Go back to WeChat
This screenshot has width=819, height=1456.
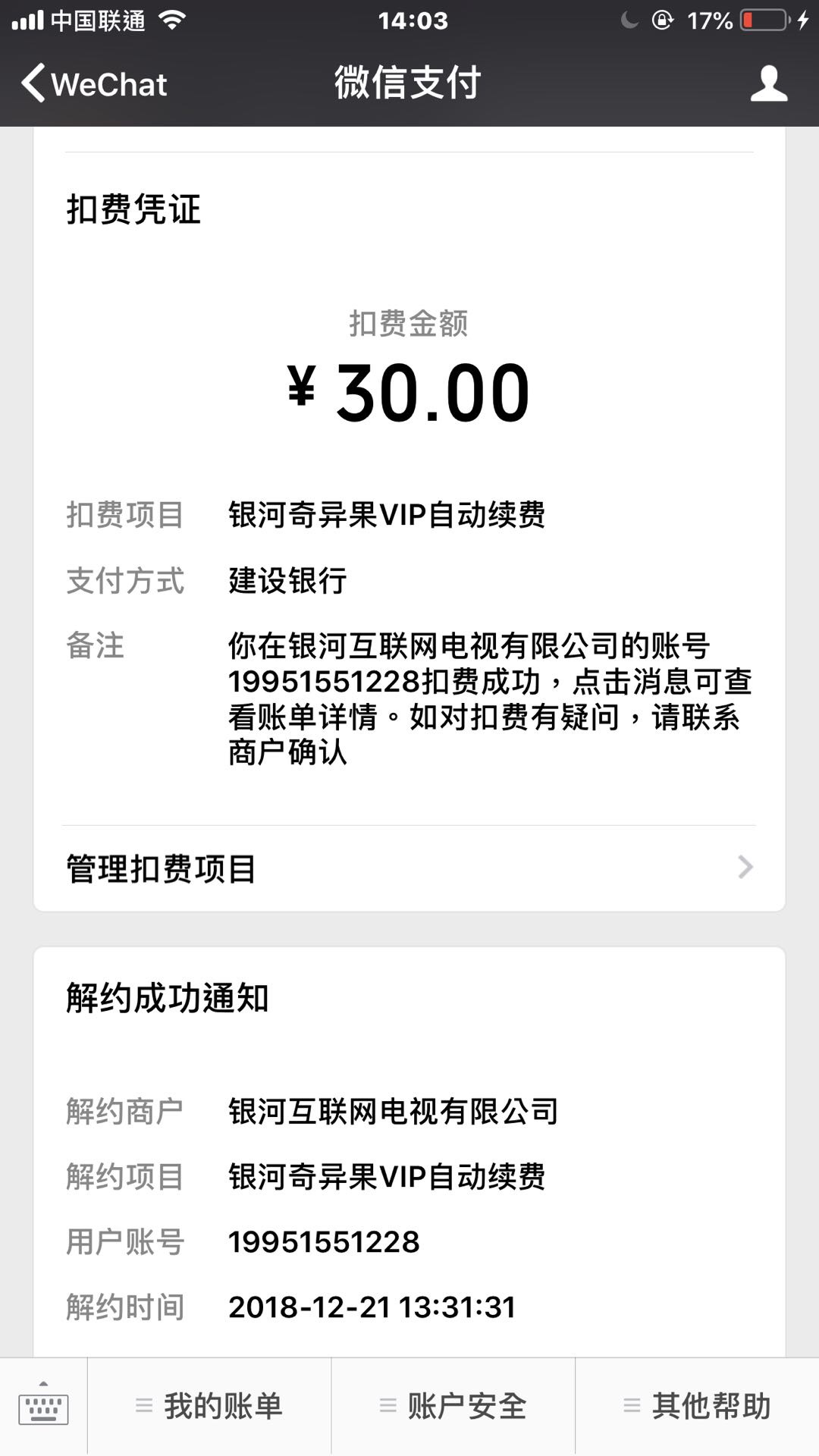94,83
